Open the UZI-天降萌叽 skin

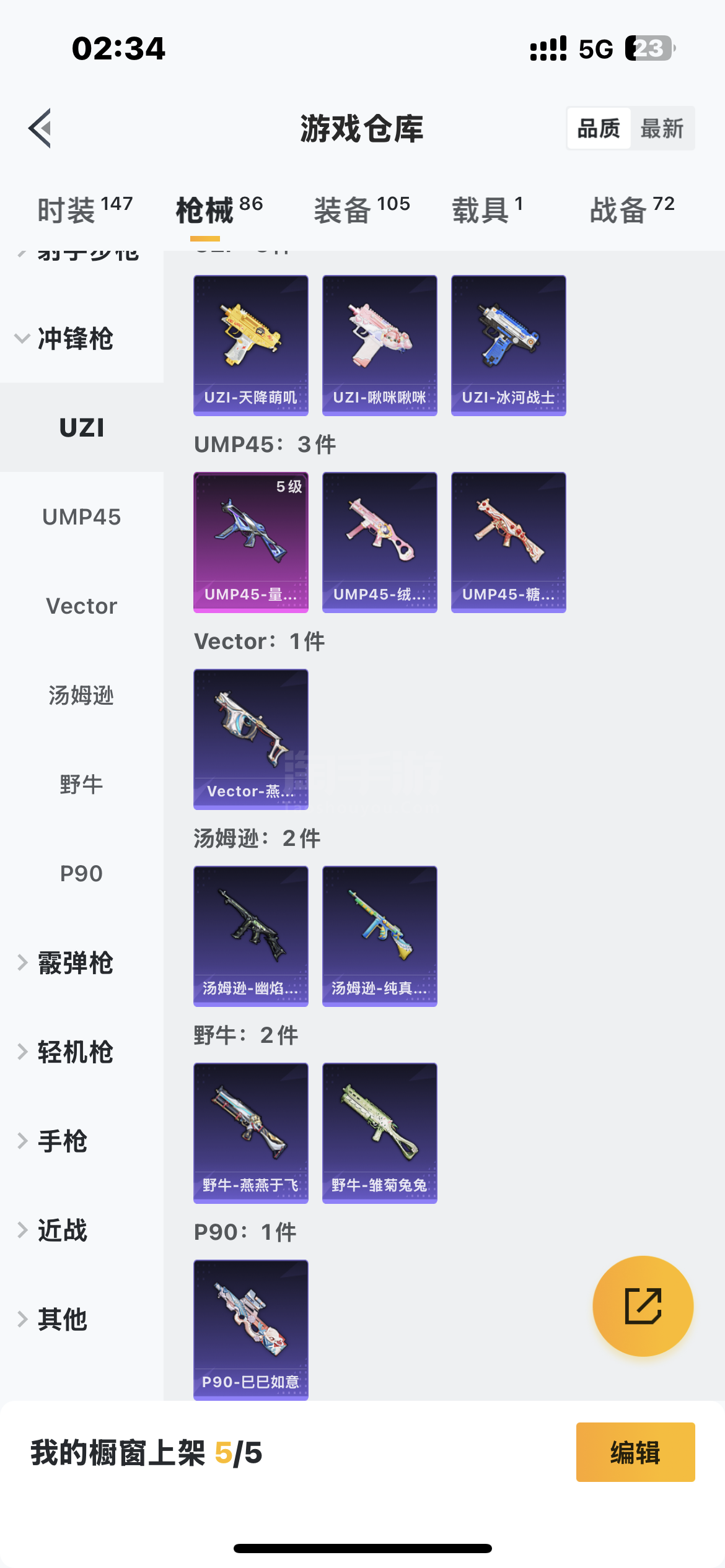click(251, 345)
